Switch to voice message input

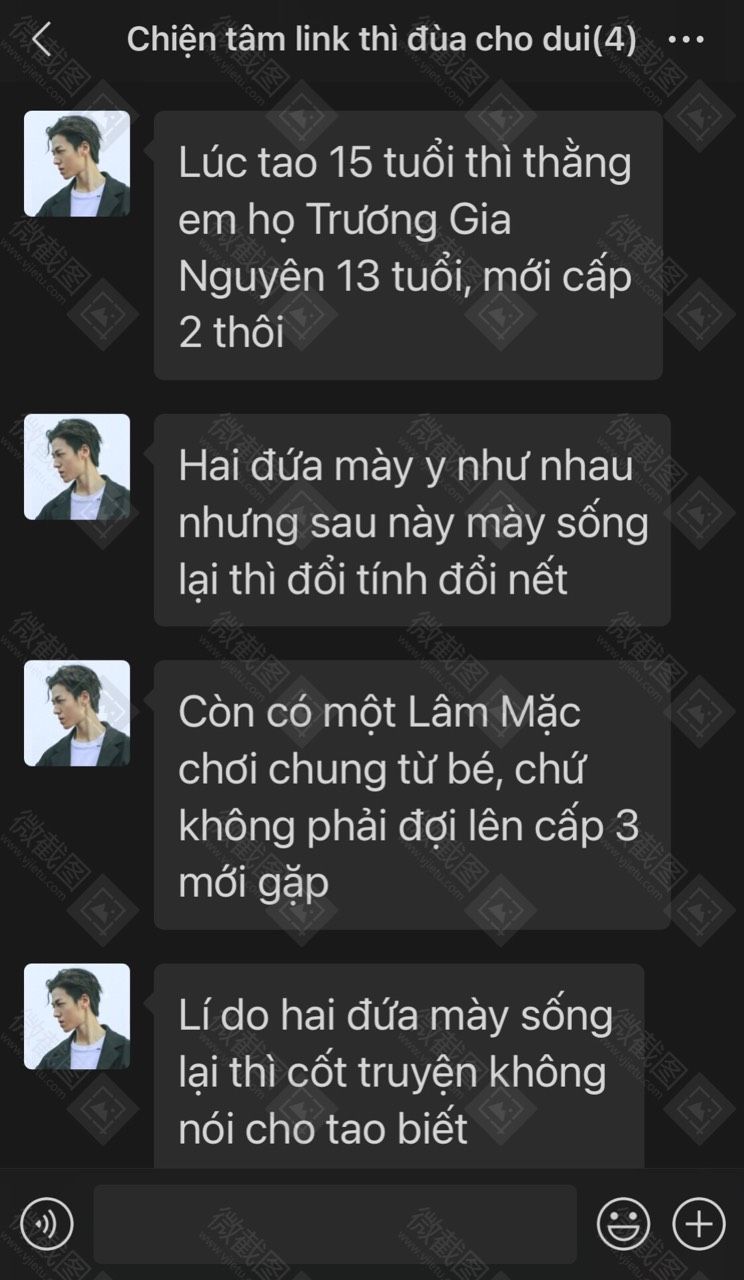click(46, 1223)
